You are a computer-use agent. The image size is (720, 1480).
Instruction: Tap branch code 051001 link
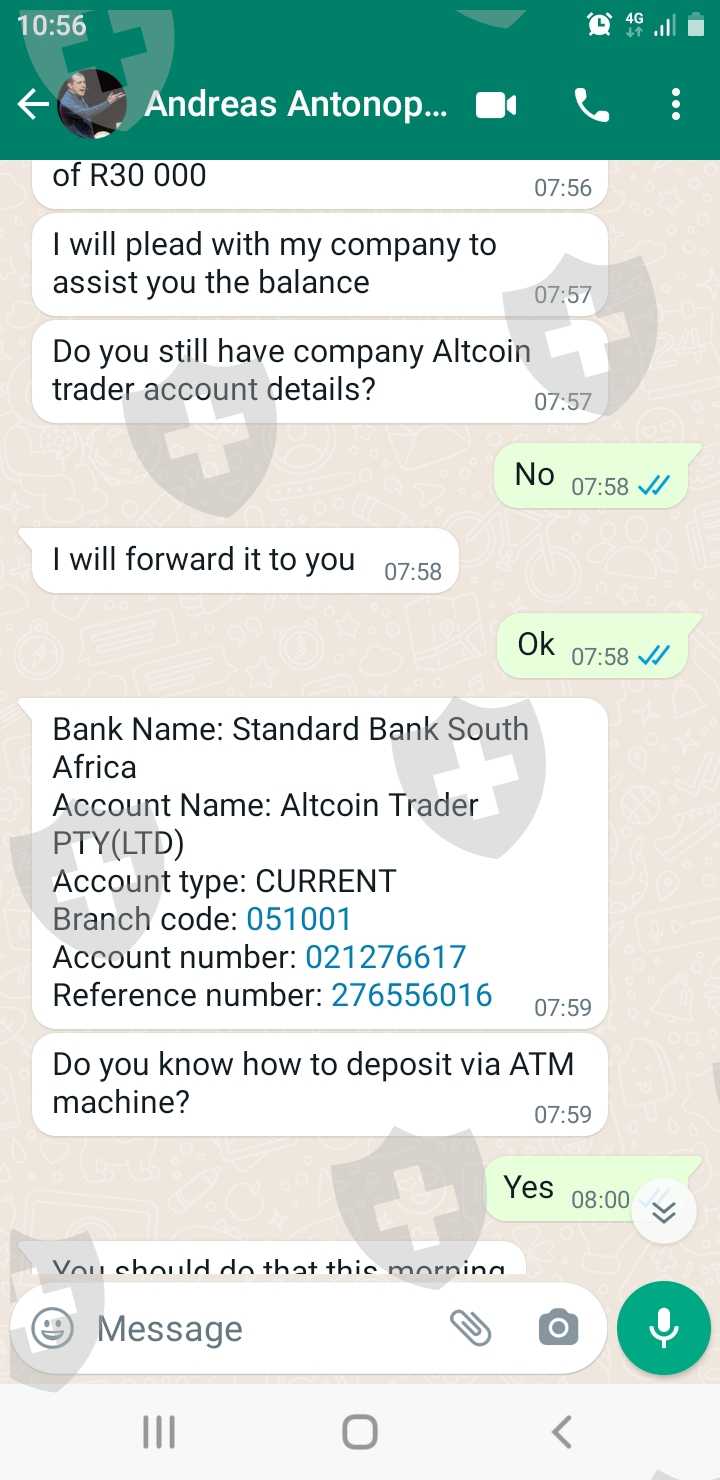pos(299,919)
